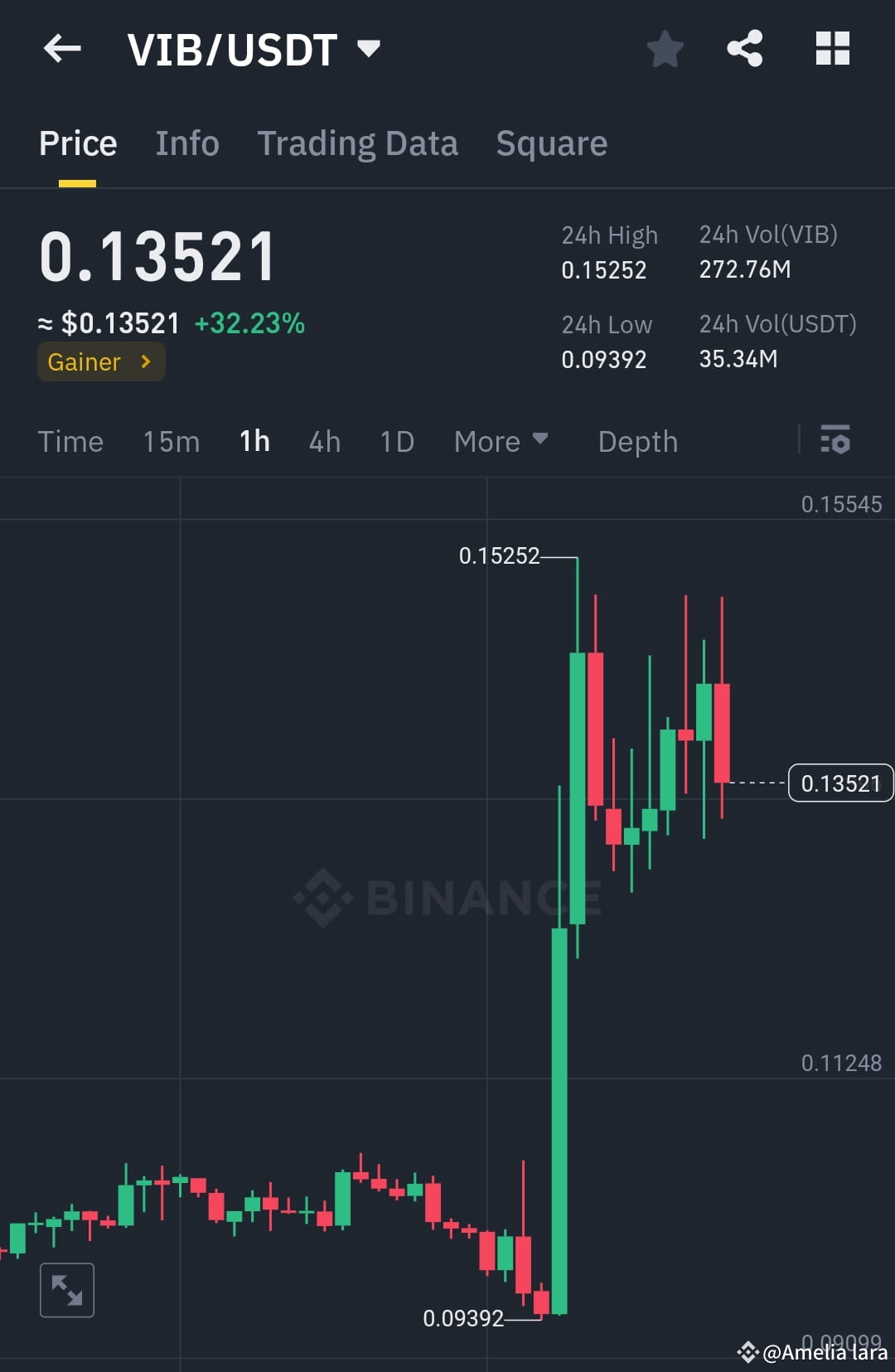Add VIB/USDT to favorites with the star

click(665, 49)
